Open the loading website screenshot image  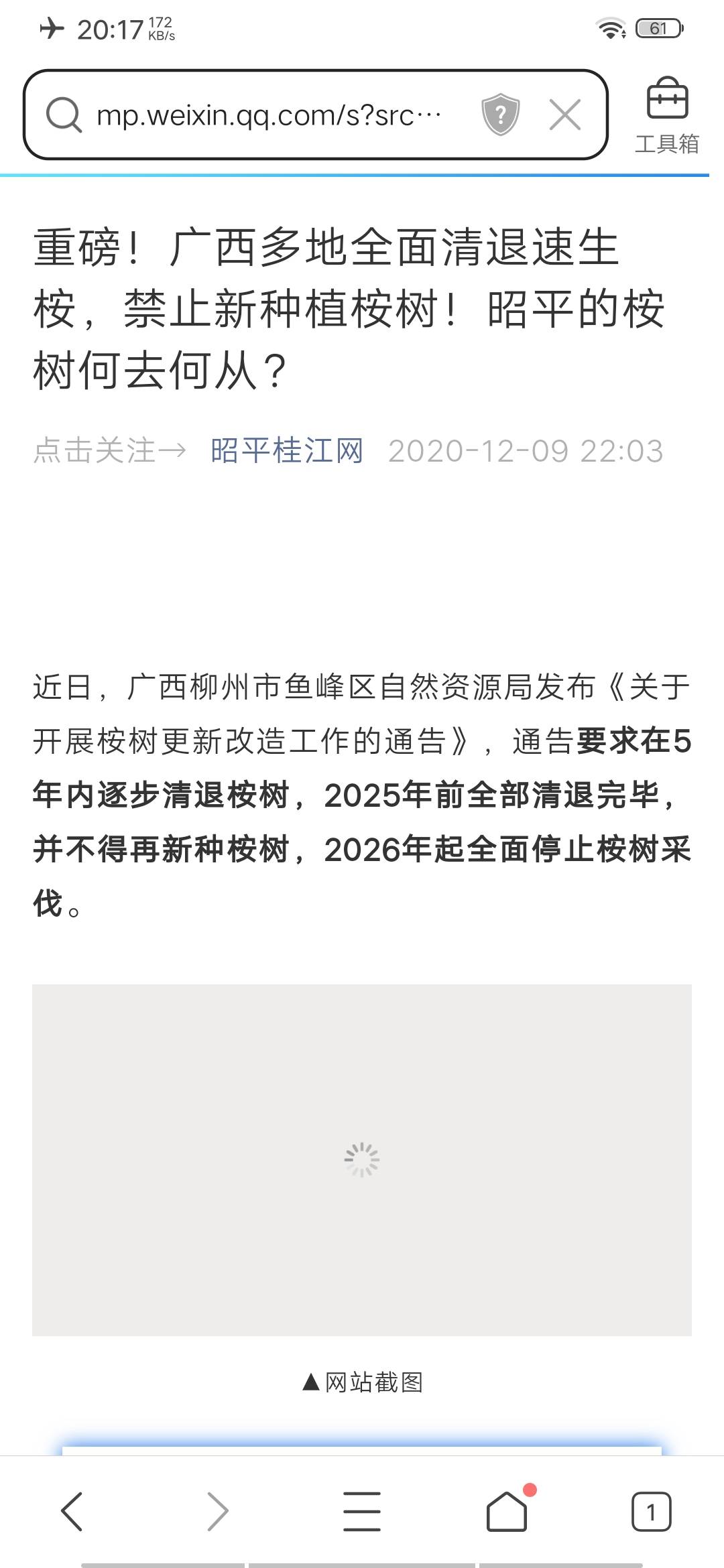362,1160
